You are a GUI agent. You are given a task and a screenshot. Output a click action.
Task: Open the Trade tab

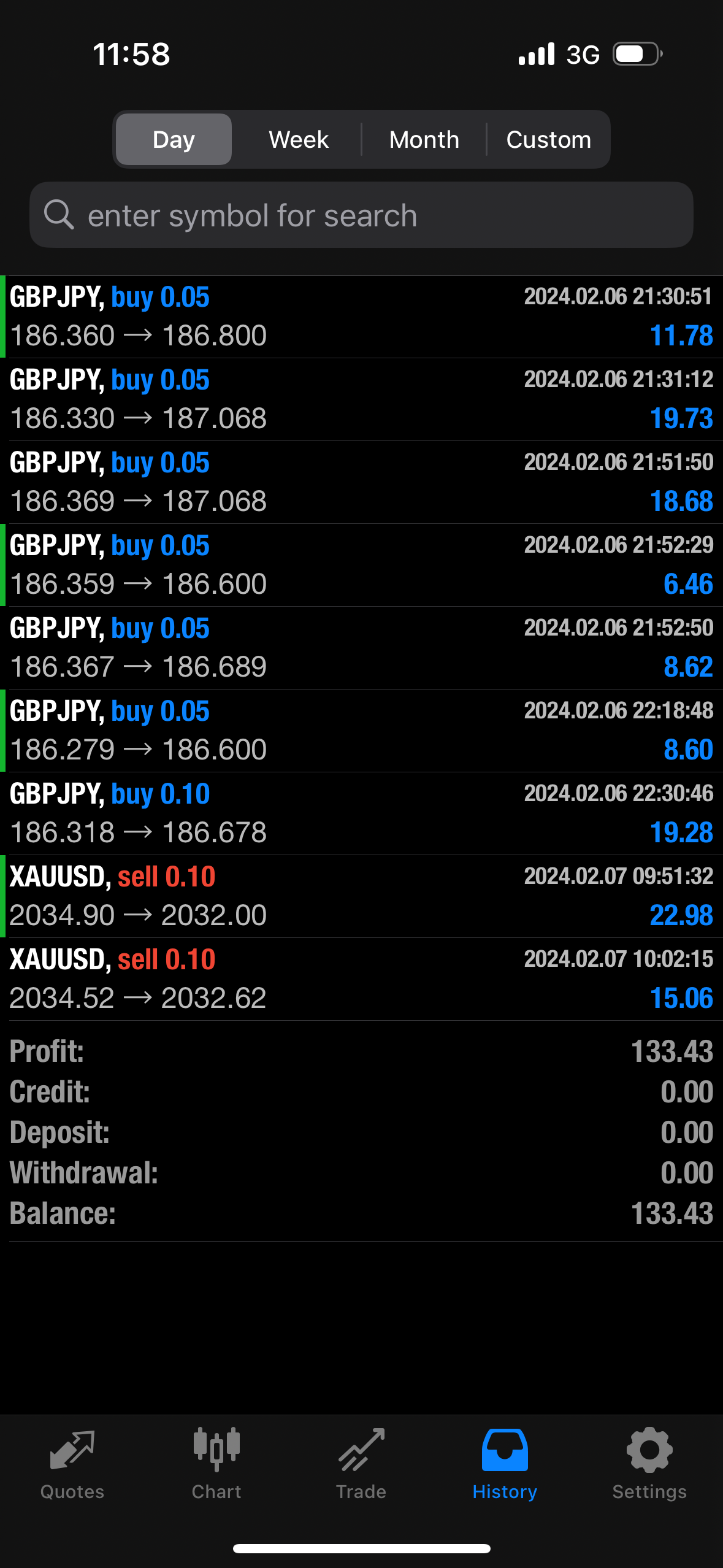pos(361,1464)
